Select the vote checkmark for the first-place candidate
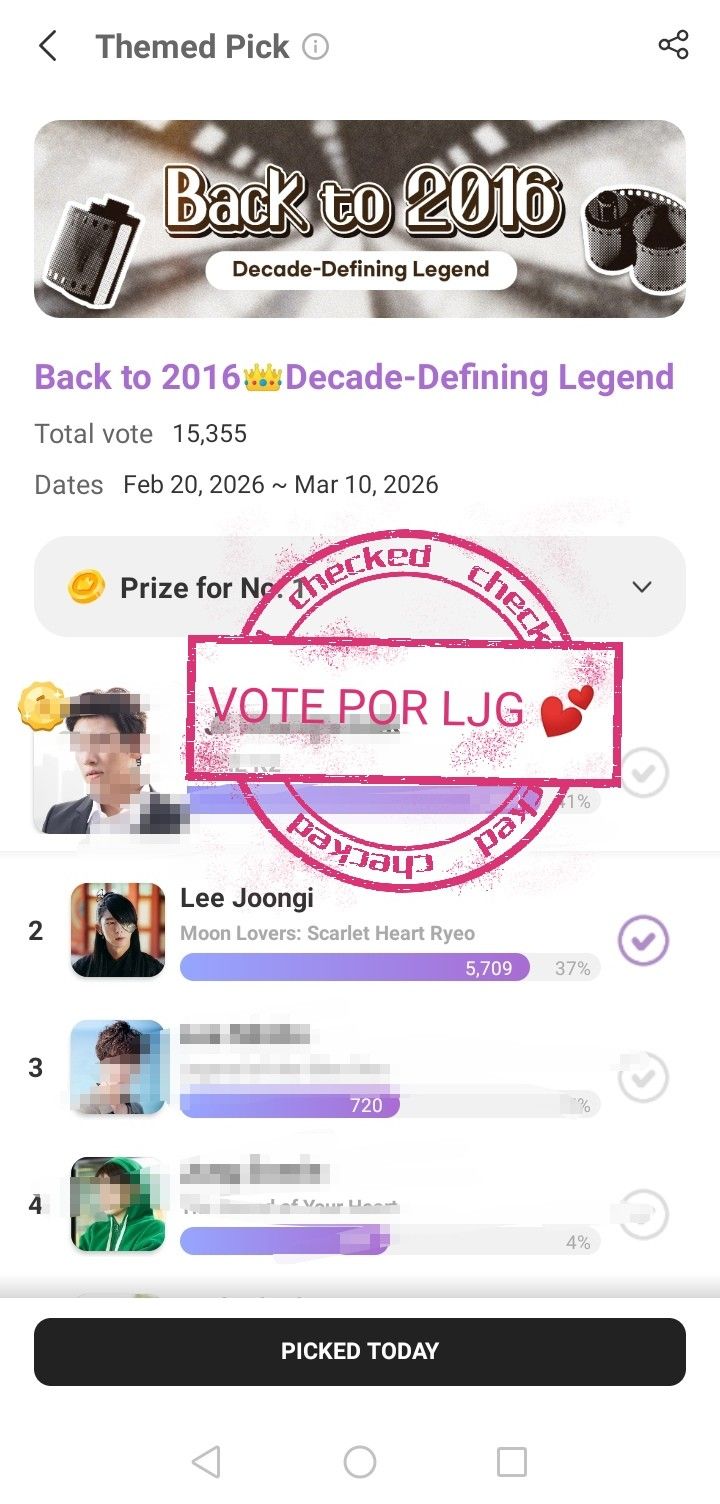 (x=644, y=773)
